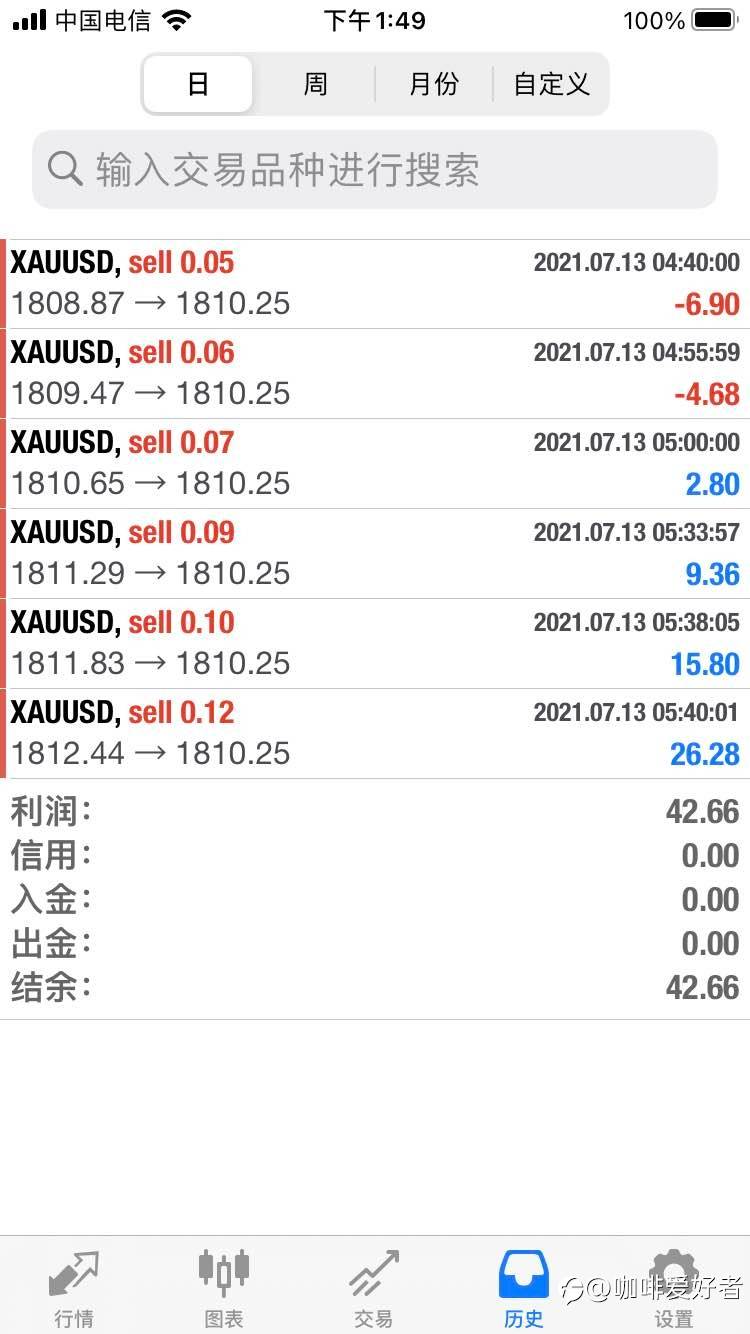Select the 日 (day) period tab
750x1334 pixels.
pos(198,84)
